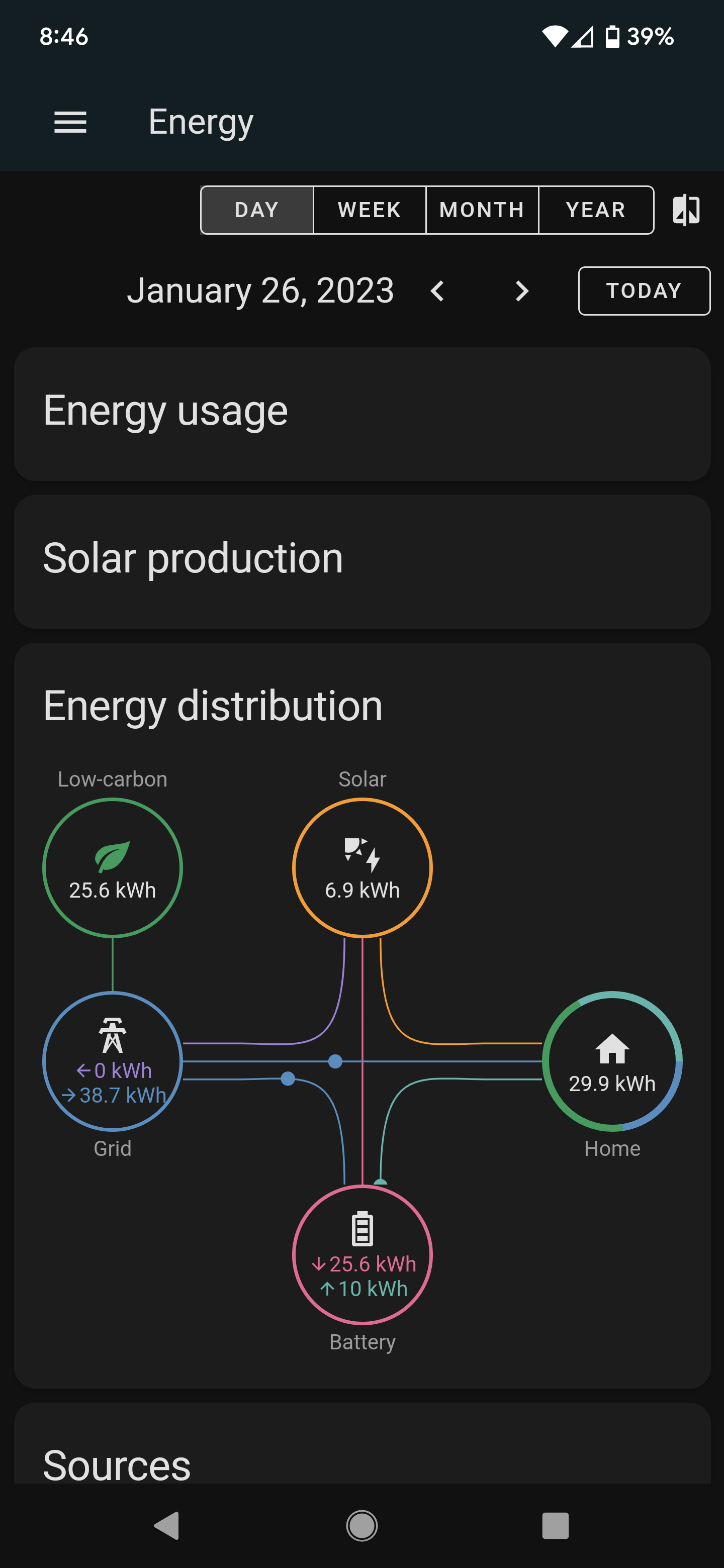Switch to the WEEK view
Screen dimensions: 724x1568
tap(369, 210)
